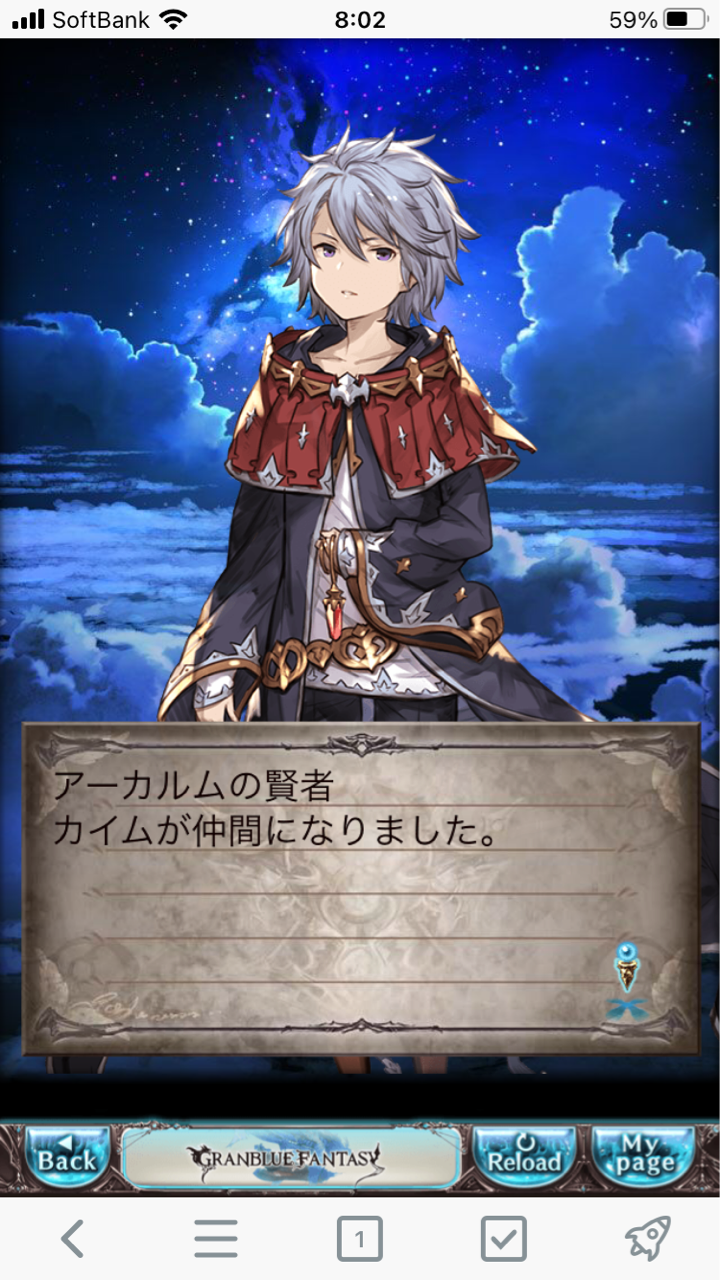Open the Granblue Fantasy banner menu
Screen dimensions: 720x1280
point(290,1158)
